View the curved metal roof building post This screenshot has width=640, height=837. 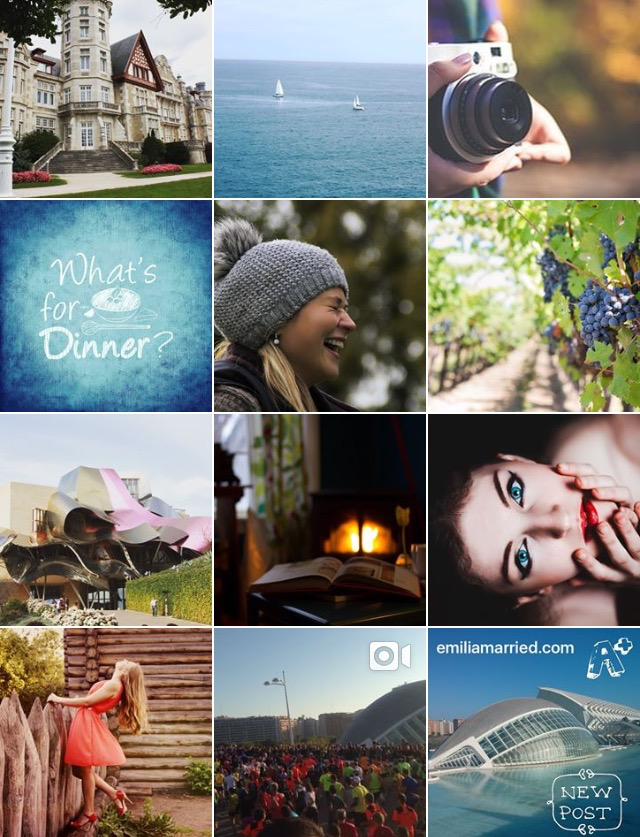coord(105,520)
